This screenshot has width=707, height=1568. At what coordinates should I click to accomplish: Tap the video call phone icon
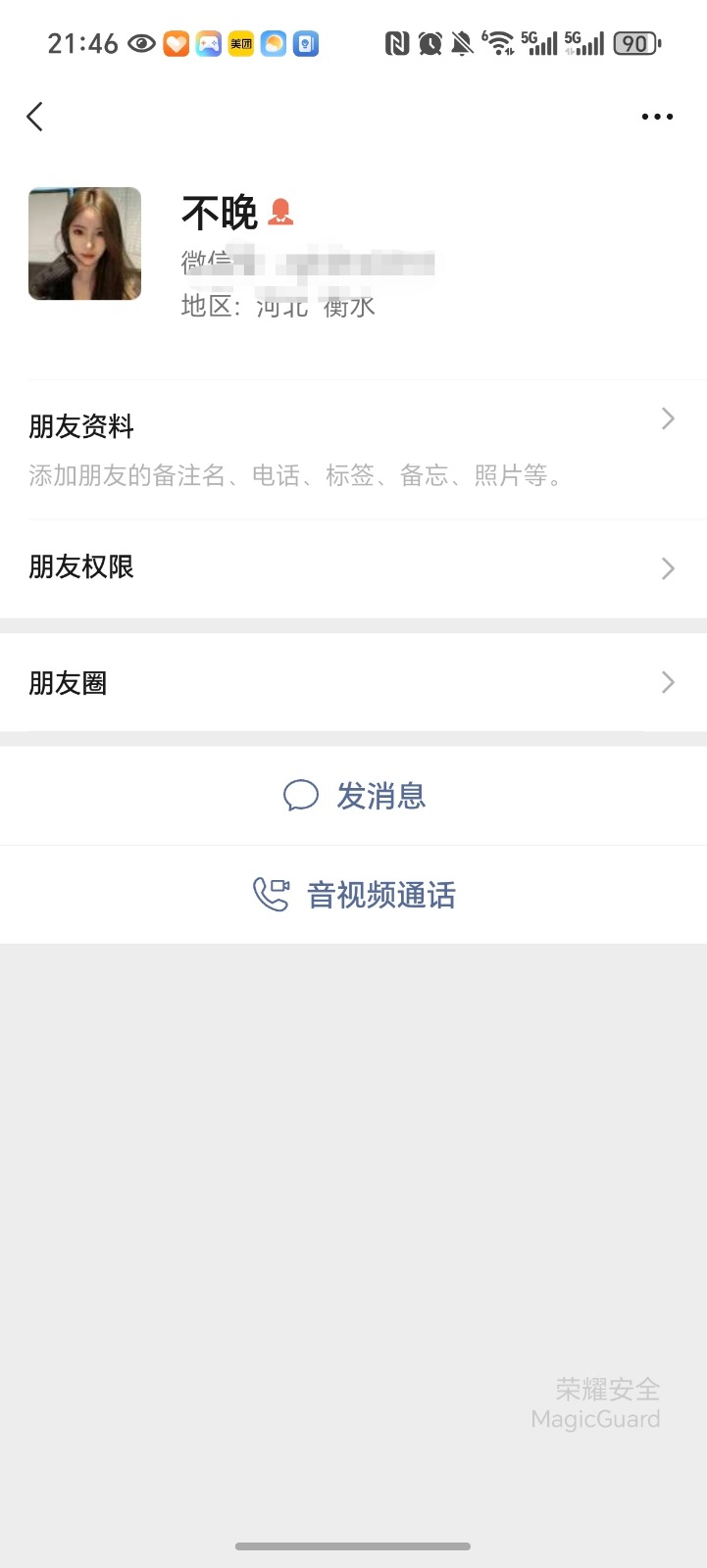coord(272,893)
